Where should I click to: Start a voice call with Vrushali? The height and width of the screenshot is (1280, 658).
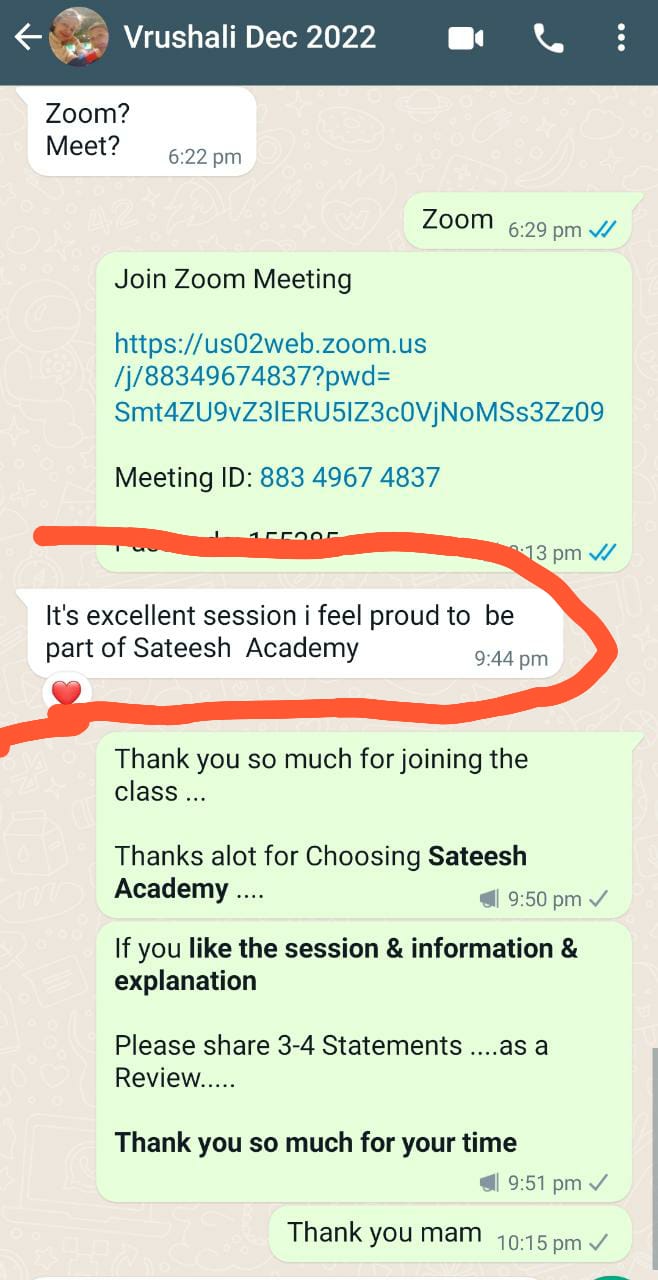[548, 38]
